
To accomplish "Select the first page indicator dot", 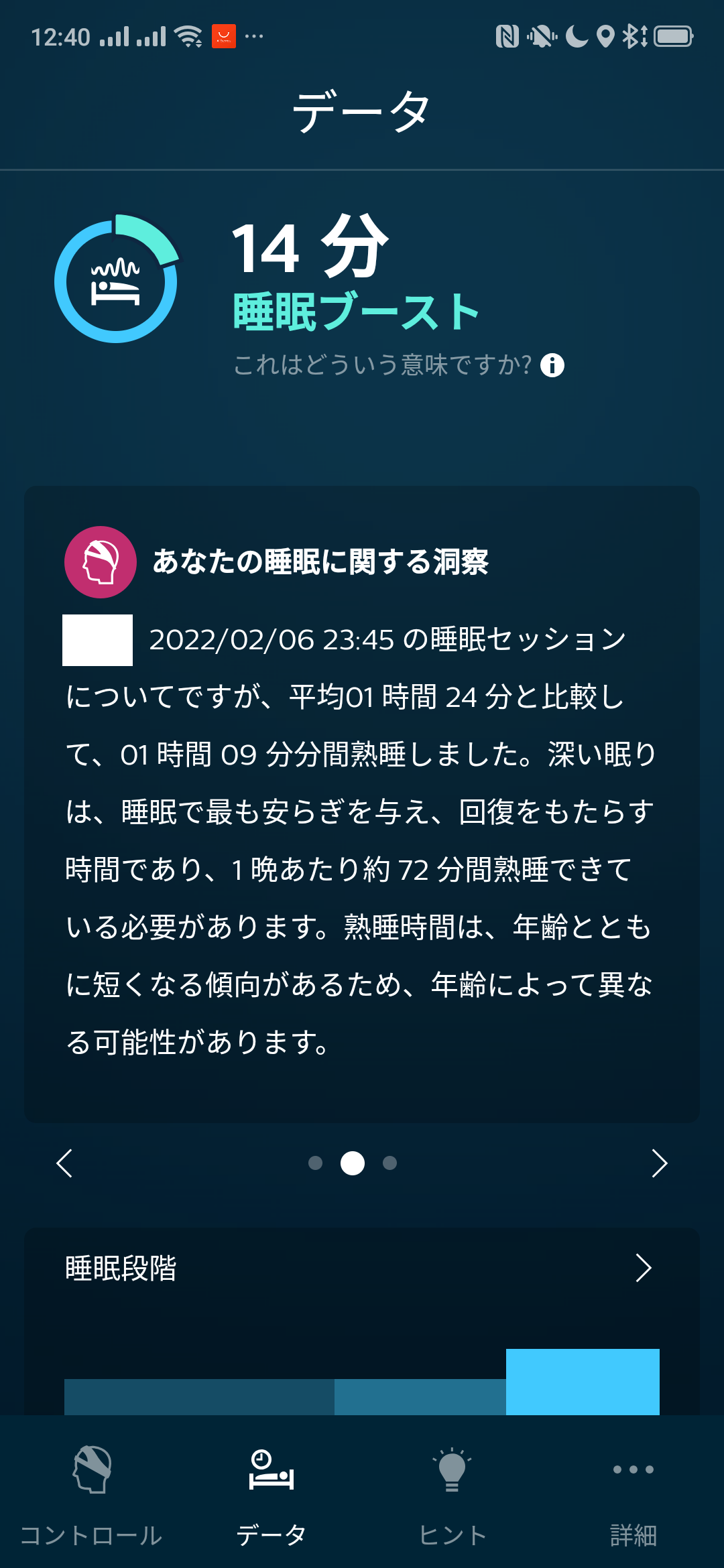I will [315, 1163].
